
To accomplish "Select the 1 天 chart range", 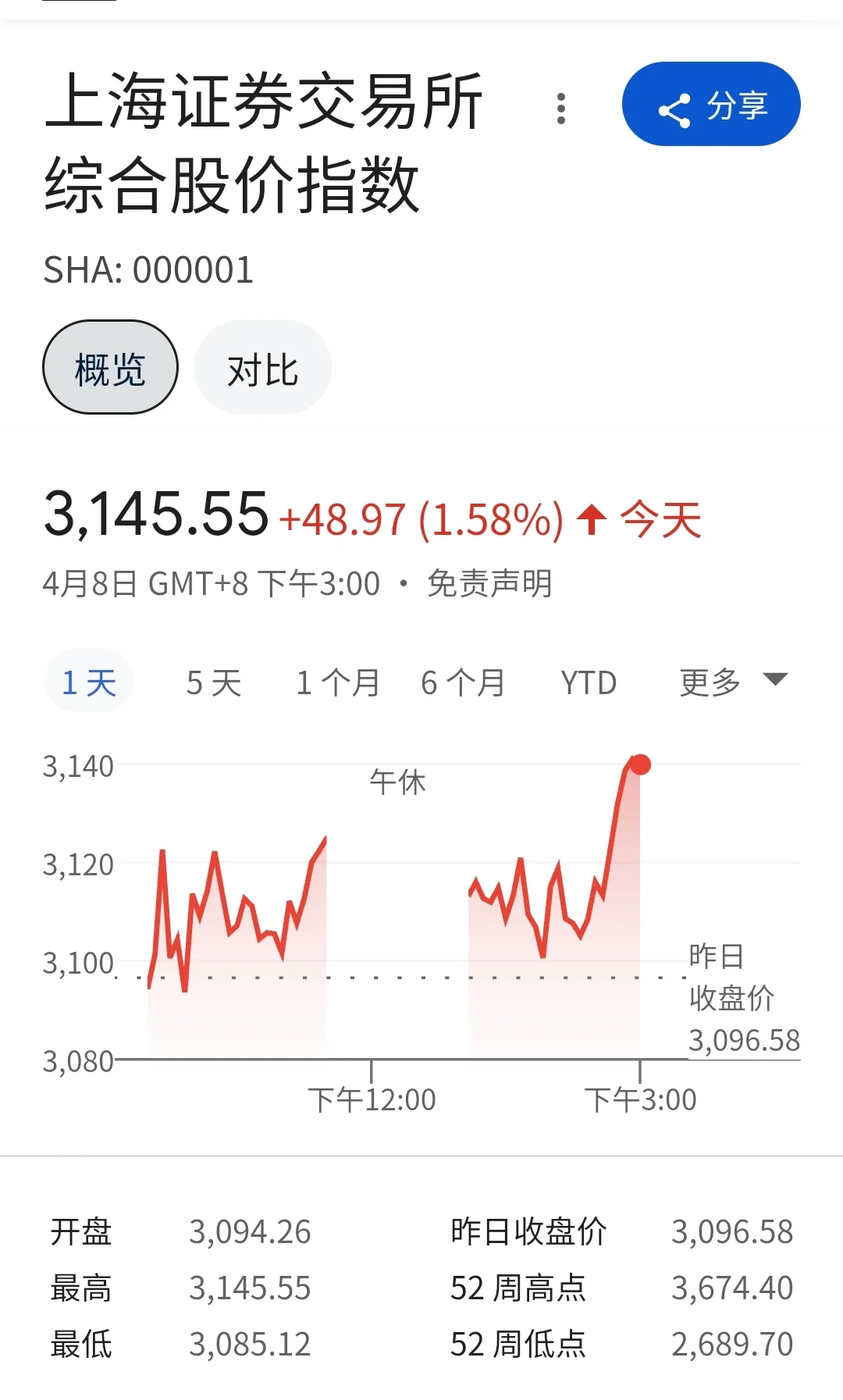I will tap(89, 682).
